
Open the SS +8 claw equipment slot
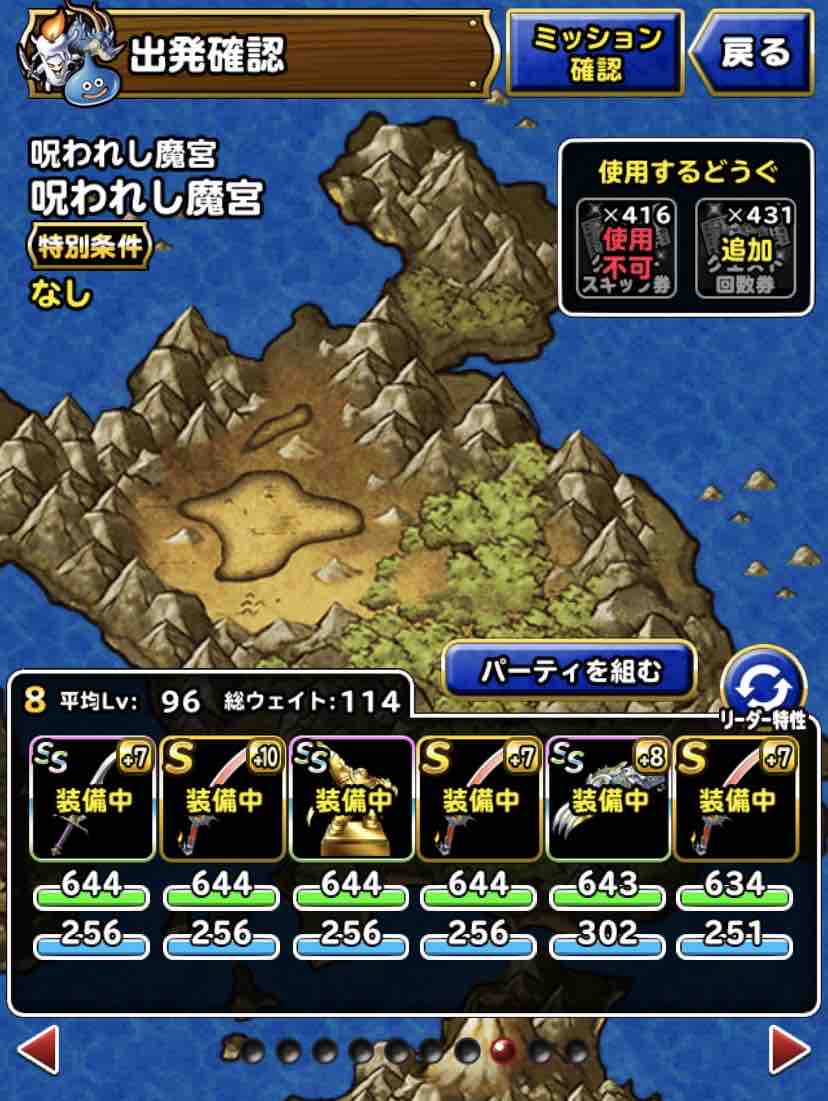tap(607, 800)
